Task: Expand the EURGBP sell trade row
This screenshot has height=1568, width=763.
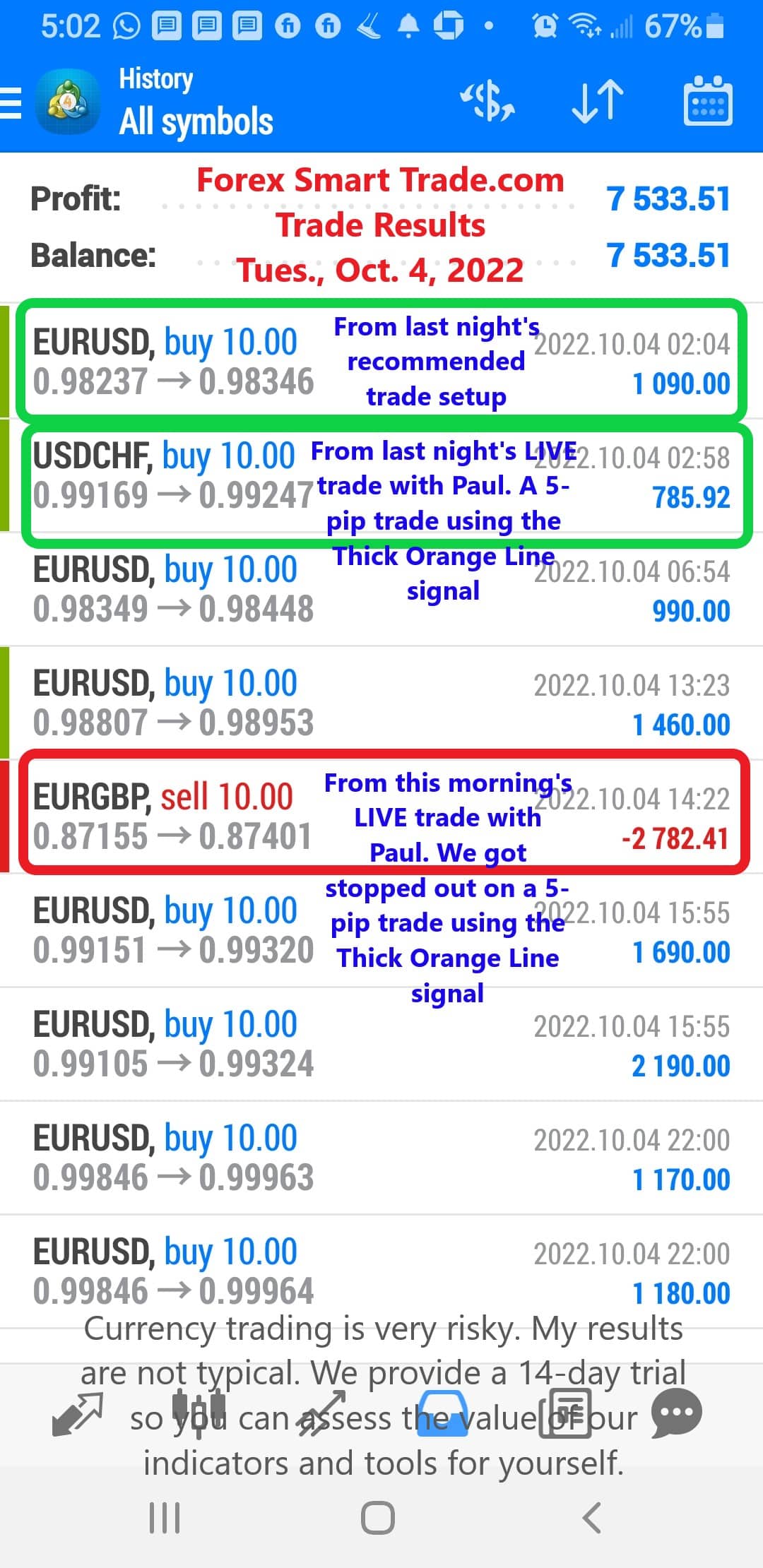Action: pos(381,816)
